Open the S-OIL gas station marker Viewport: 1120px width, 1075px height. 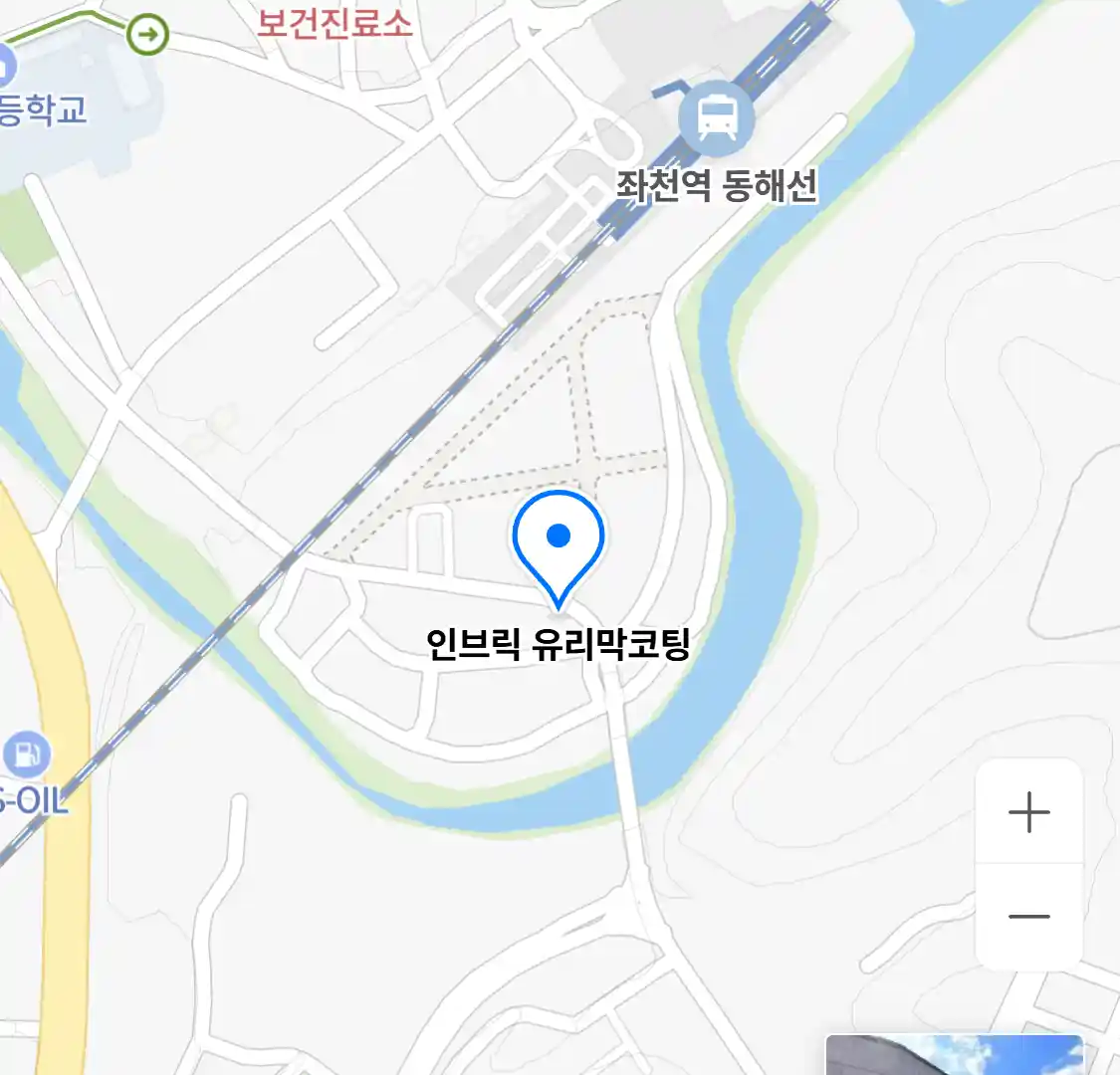(x=25, y=755)
